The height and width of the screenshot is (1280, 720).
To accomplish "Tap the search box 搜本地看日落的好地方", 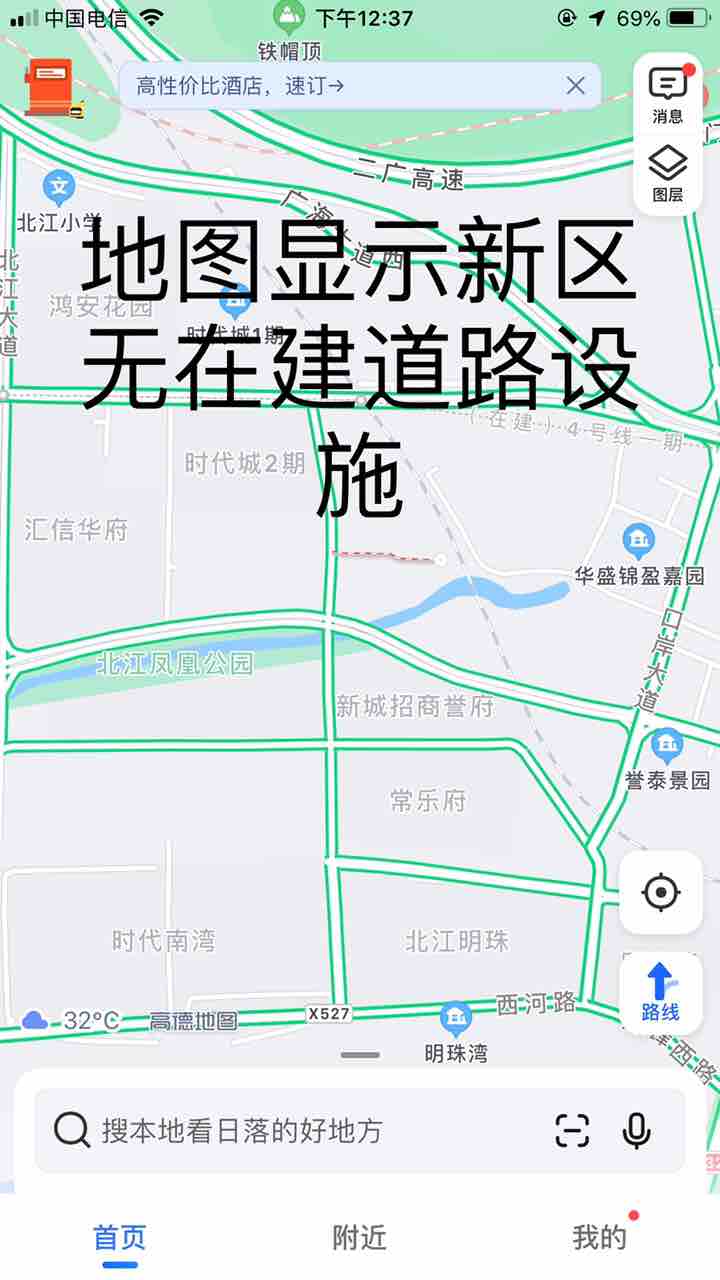I will 300,1131.
